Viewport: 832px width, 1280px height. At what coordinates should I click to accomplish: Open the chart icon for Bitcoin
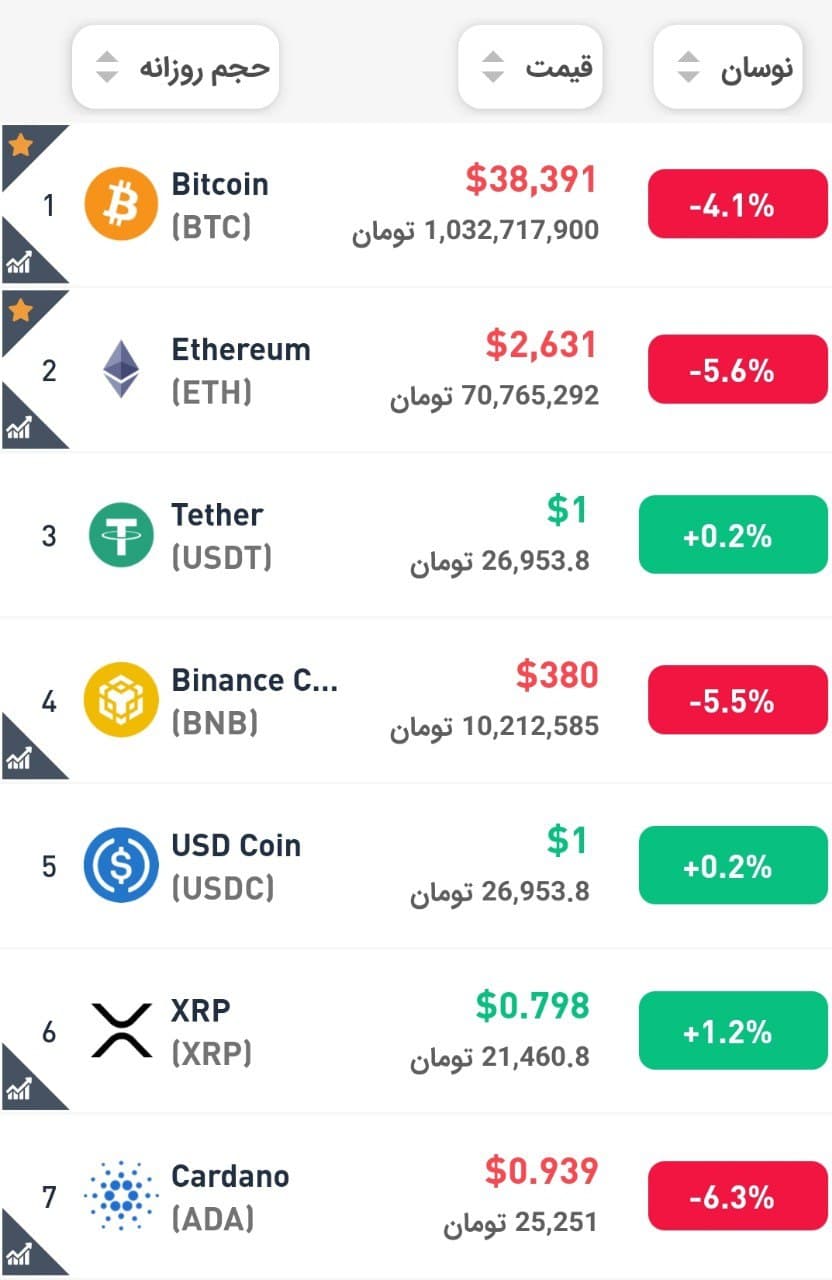click(x=20, y=263)
